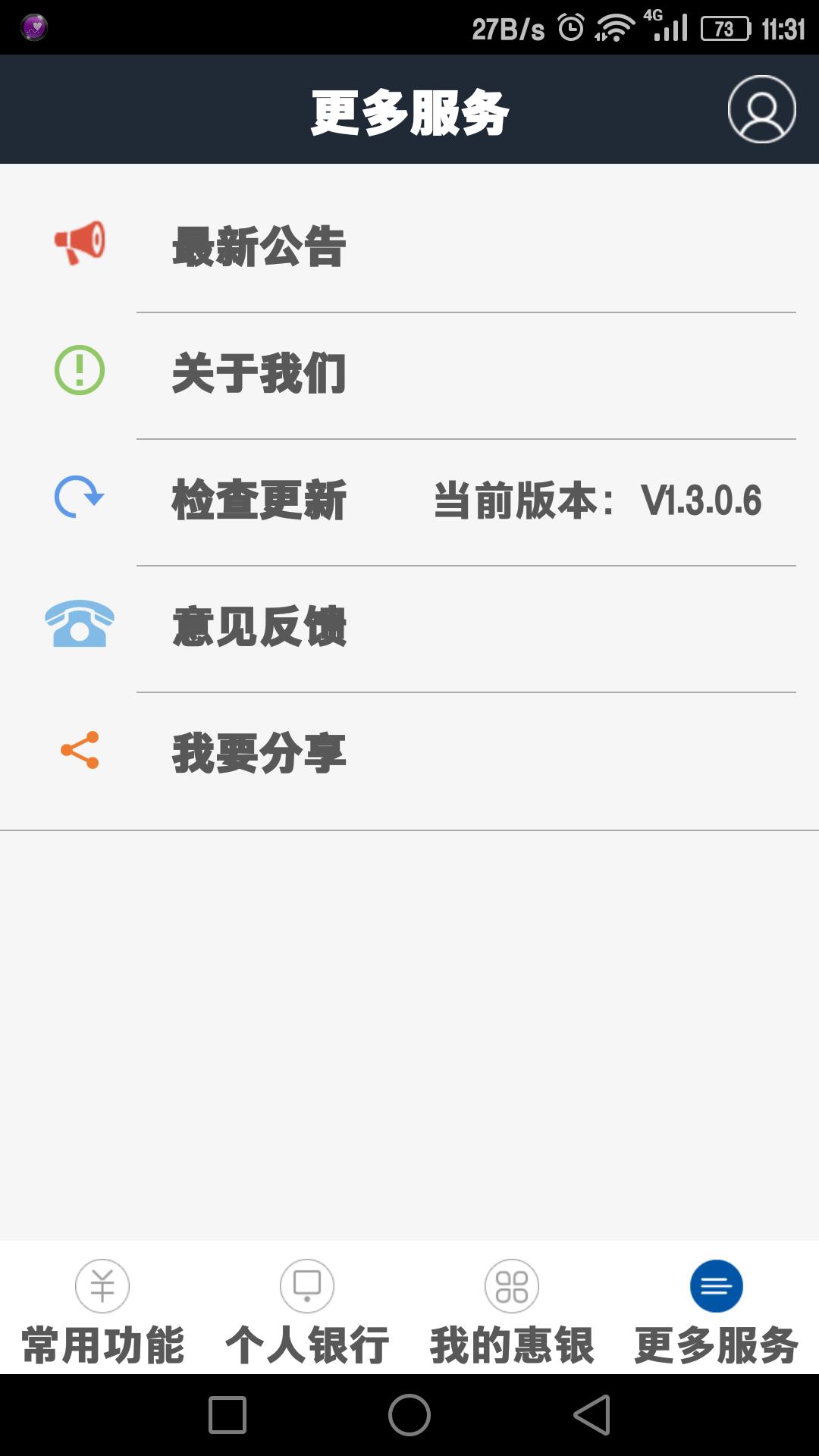The image size is (819, 1456).
Task: Open the user profile icon
Action: pyautogui.click(x=761, y=109)
